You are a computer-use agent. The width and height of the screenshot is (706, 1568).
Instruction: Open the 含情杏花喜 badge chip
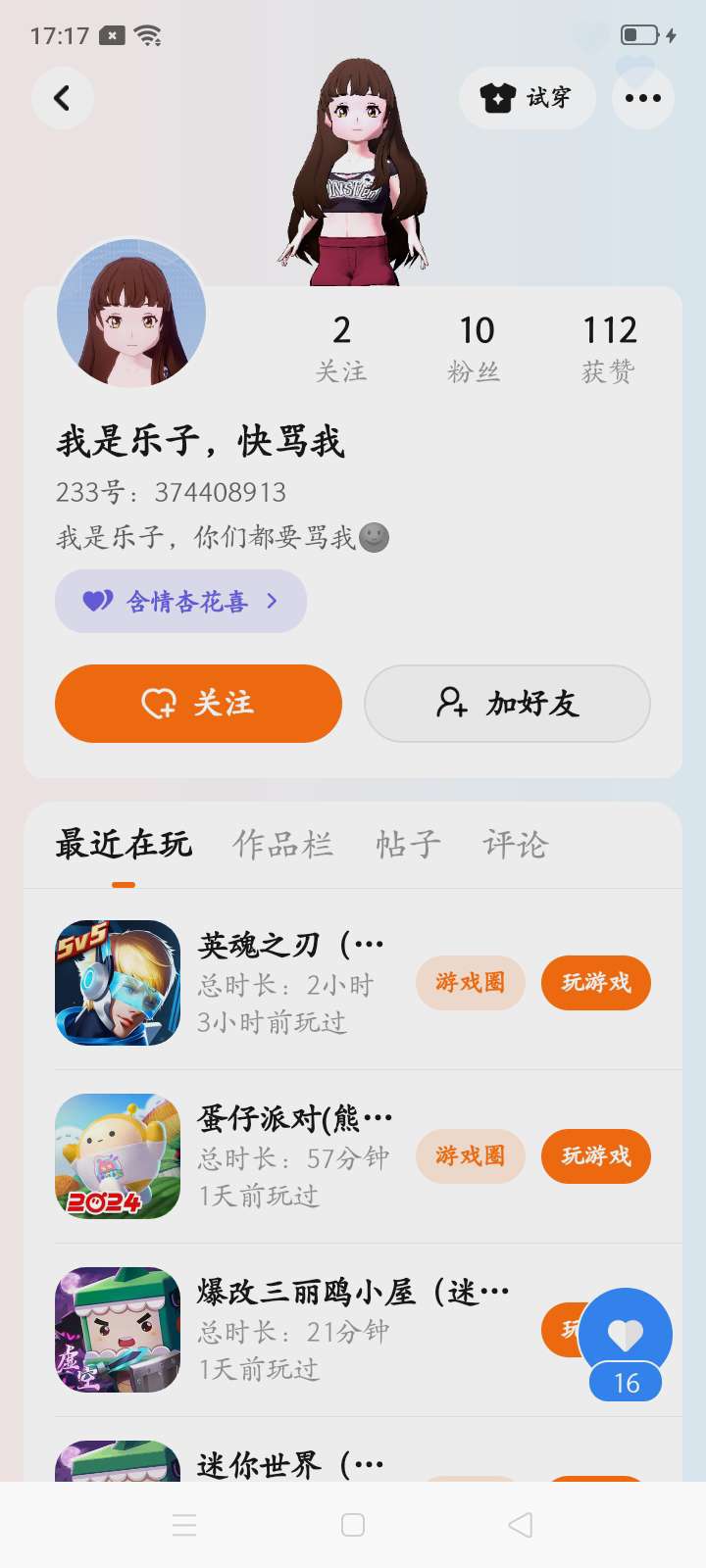tap(180, 601)
